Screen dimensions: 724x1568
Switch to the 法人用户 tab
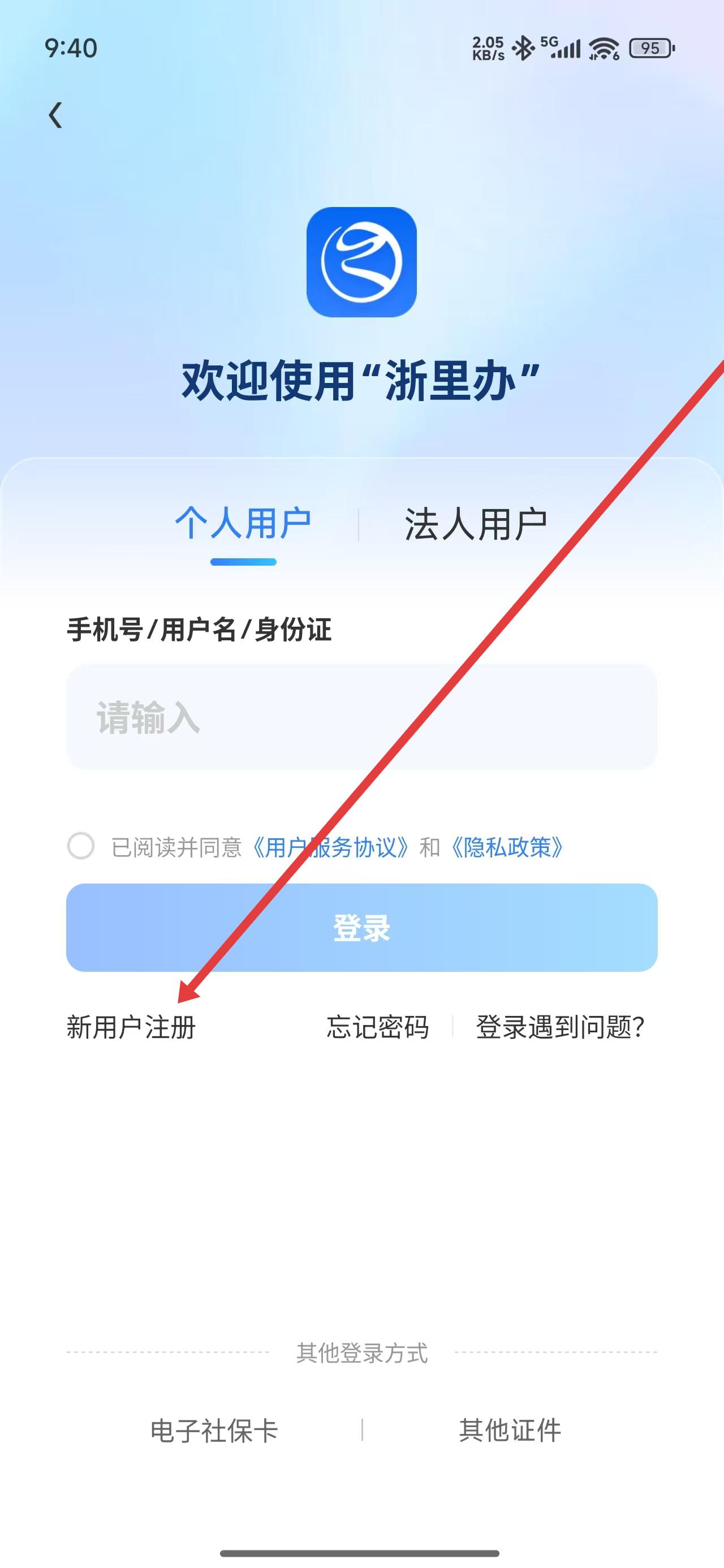(x=476, y=524)
